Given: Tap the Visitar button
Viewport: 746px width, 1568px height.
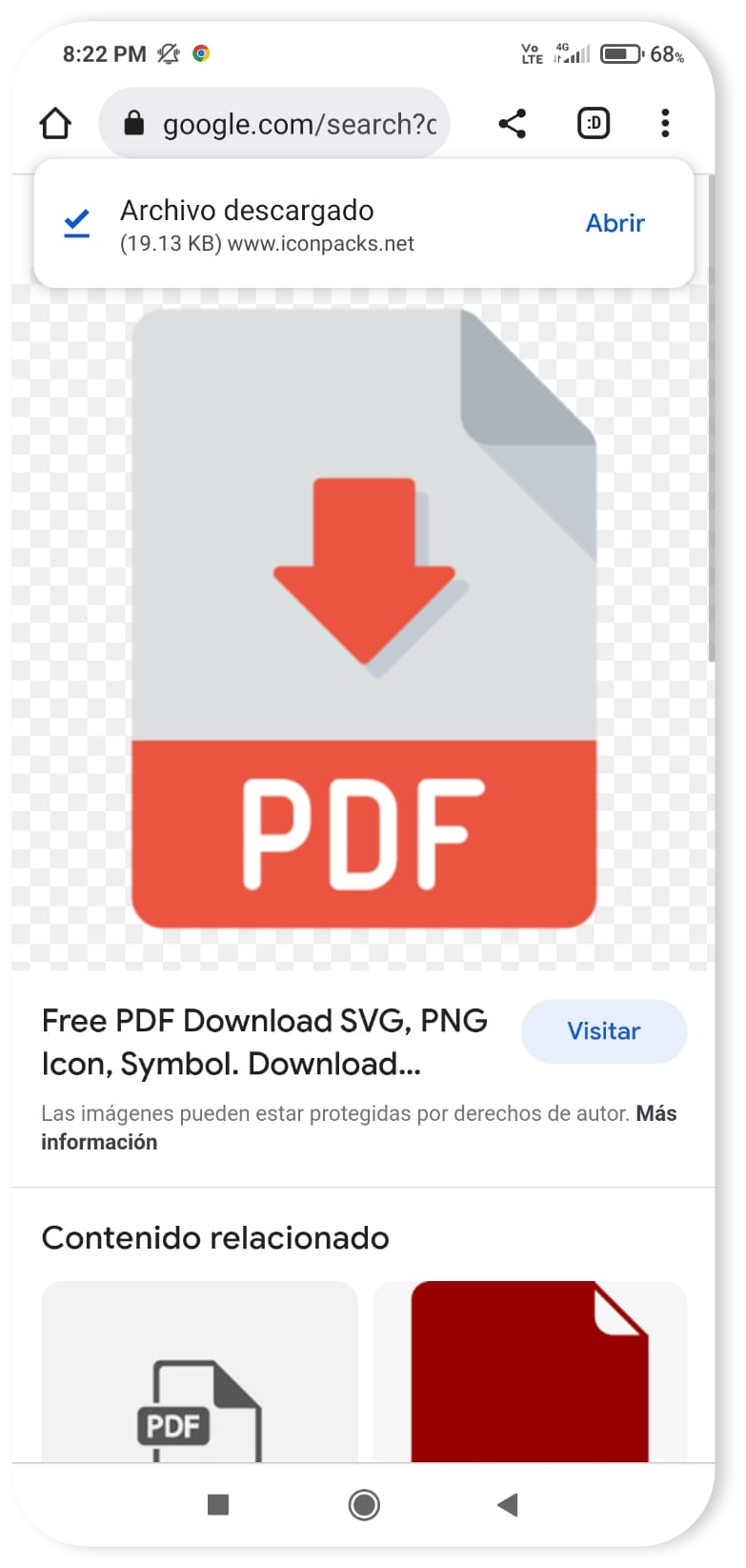Looking at the screenshot, I should (603, 1031).
